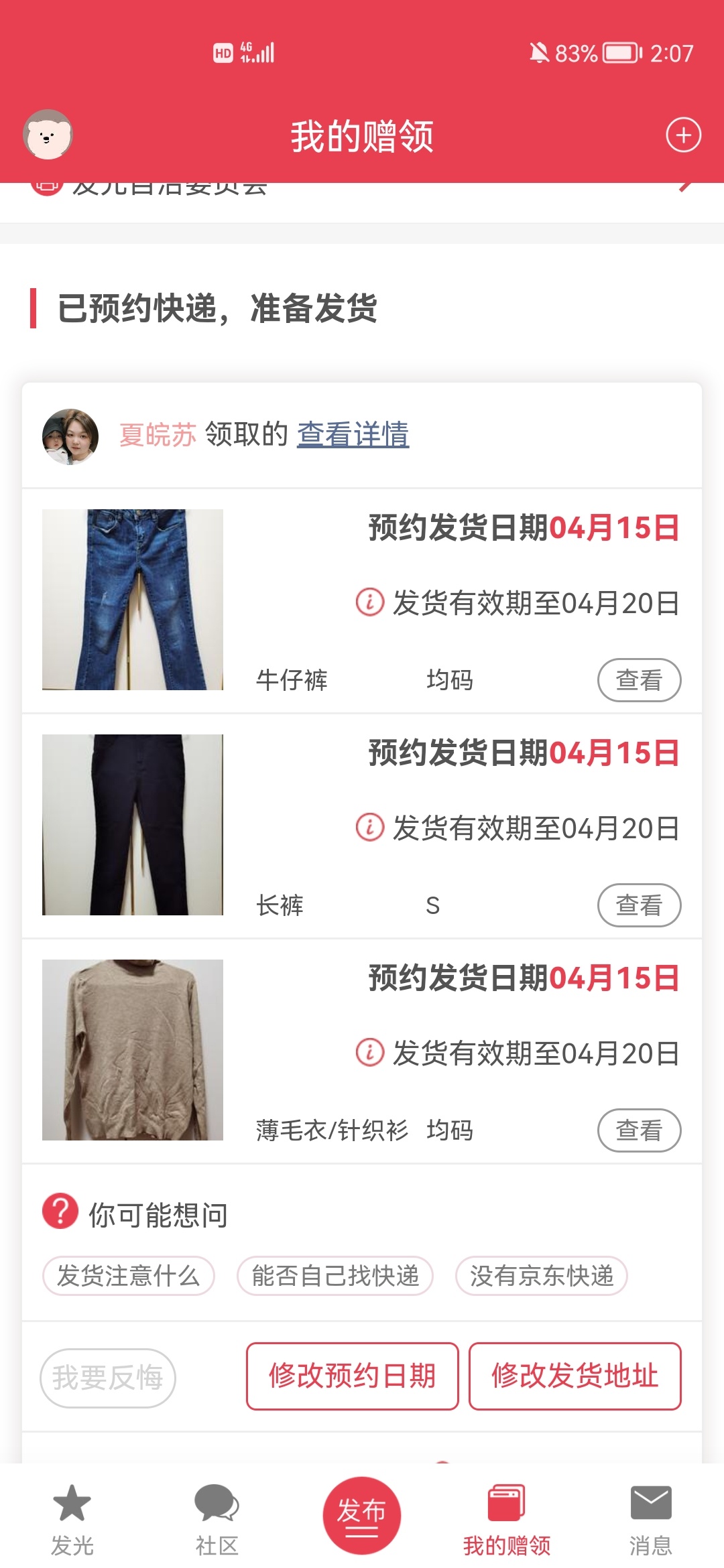Tap 查看 for the 薄毛衣/针织衫 item
This screenshot has width=724, height=1568.
coord(639,1130)
